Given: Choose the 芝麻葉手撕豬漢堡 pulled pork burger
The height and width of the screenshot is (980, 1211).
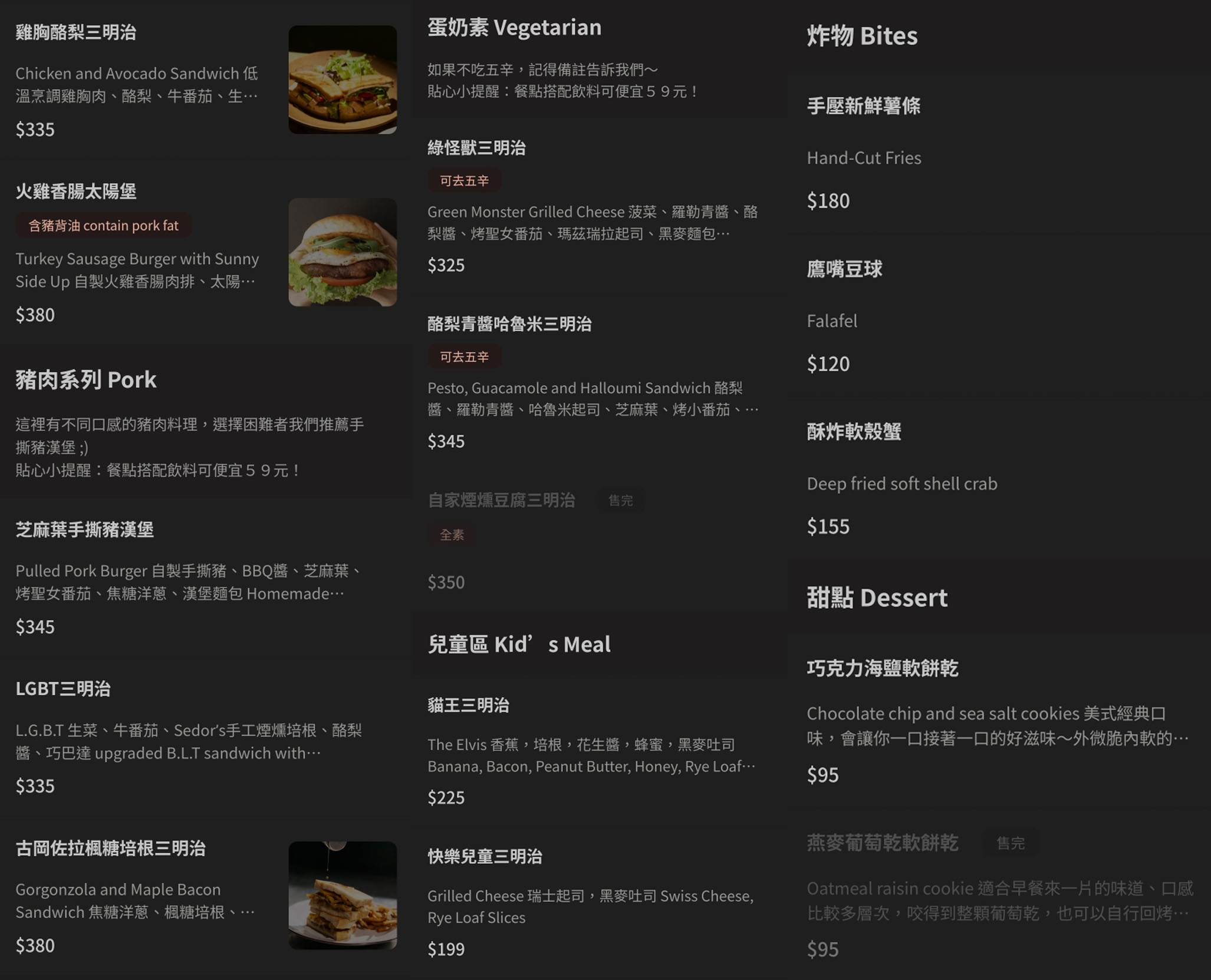Looking at the screenshot, I should [x=85, y=530].
